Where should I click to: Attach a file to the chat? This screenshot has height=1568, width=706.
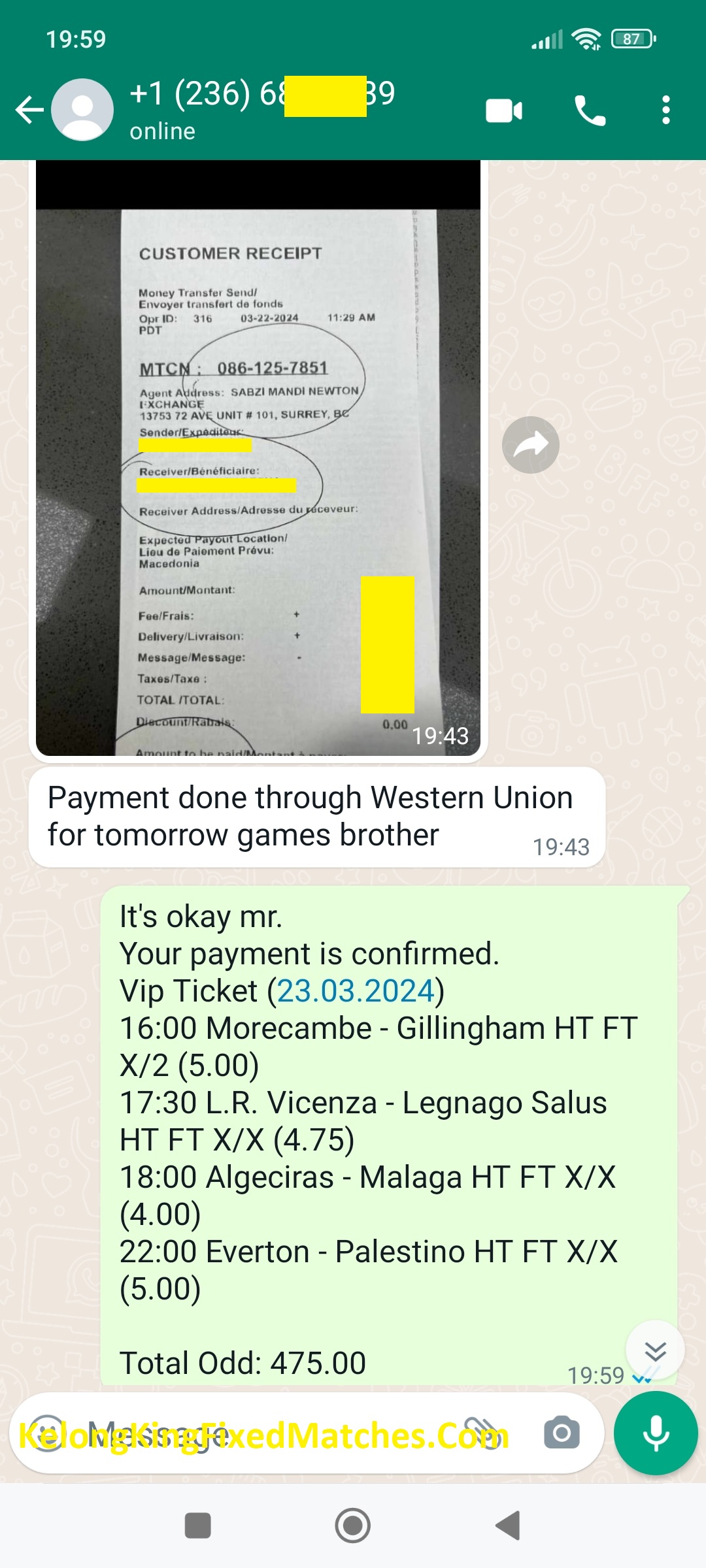coord(481,1433)
